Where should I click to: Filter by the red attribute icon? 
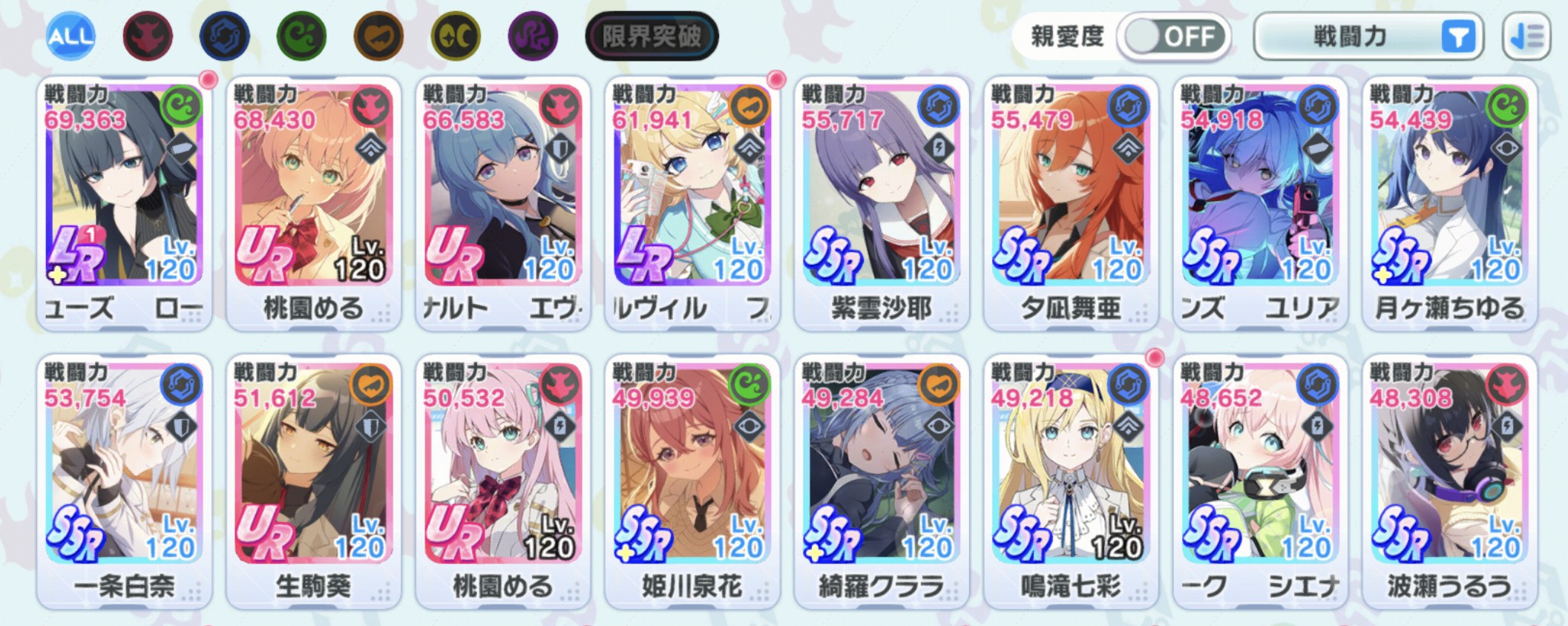pos(148,36)
